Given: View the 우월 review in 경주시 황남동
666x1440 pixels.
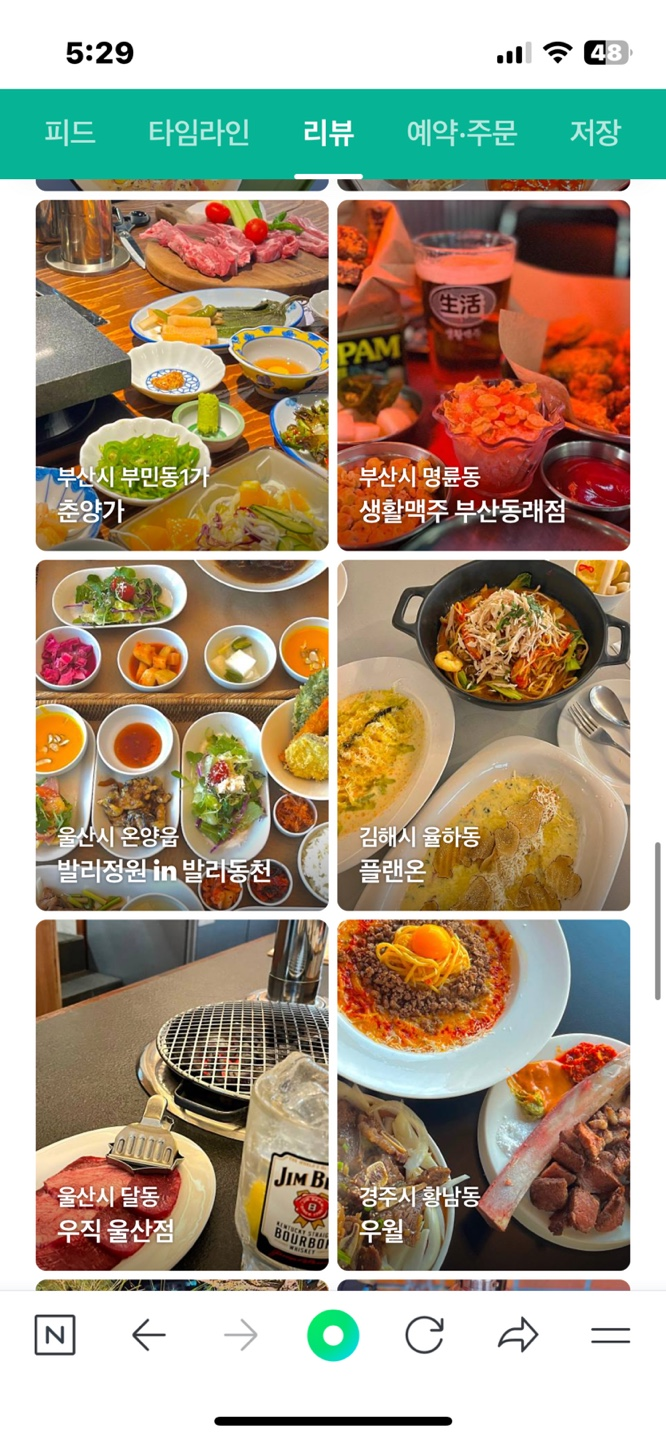Looking at the screenshot, I should coord(484,1095).
